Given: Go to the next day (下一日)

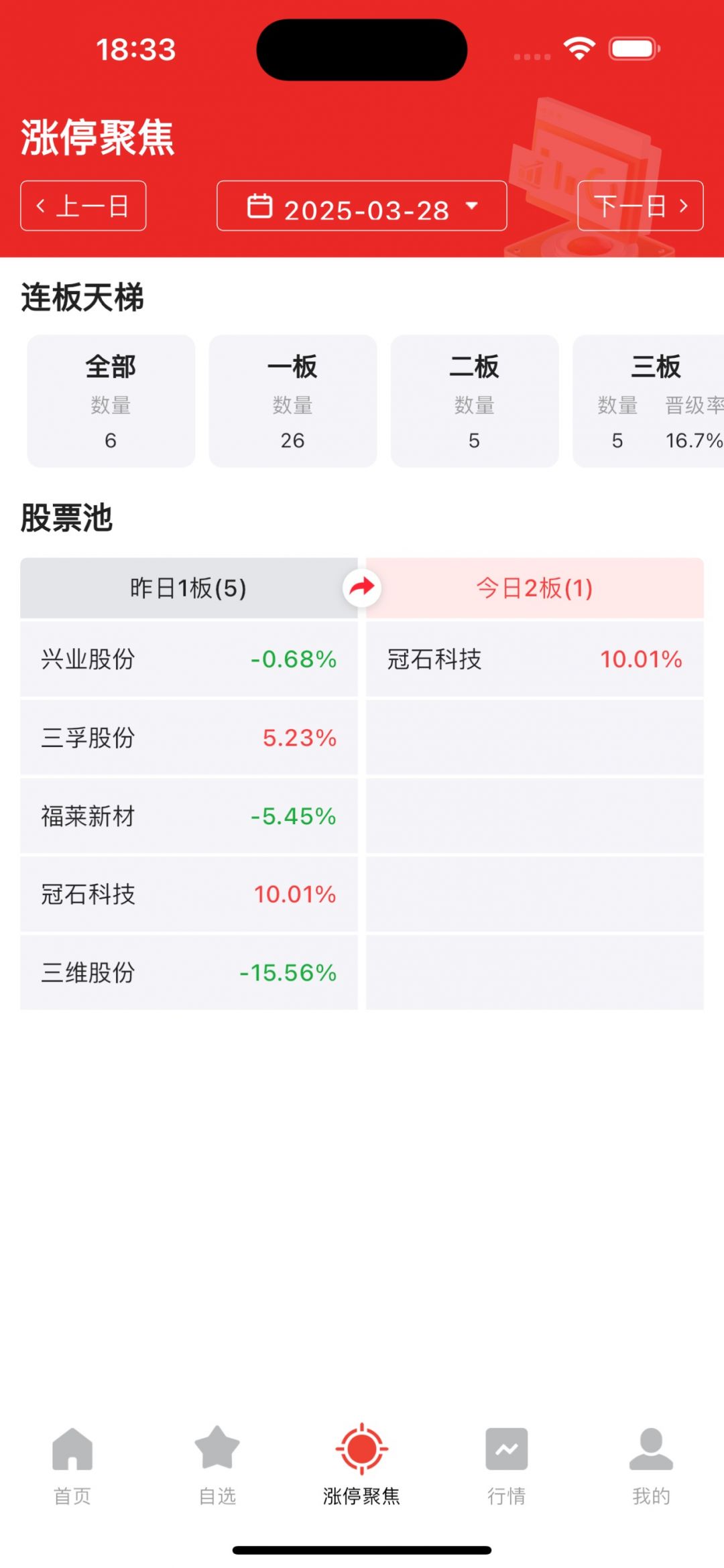Looking at the screenshot, I should (640, 206).
